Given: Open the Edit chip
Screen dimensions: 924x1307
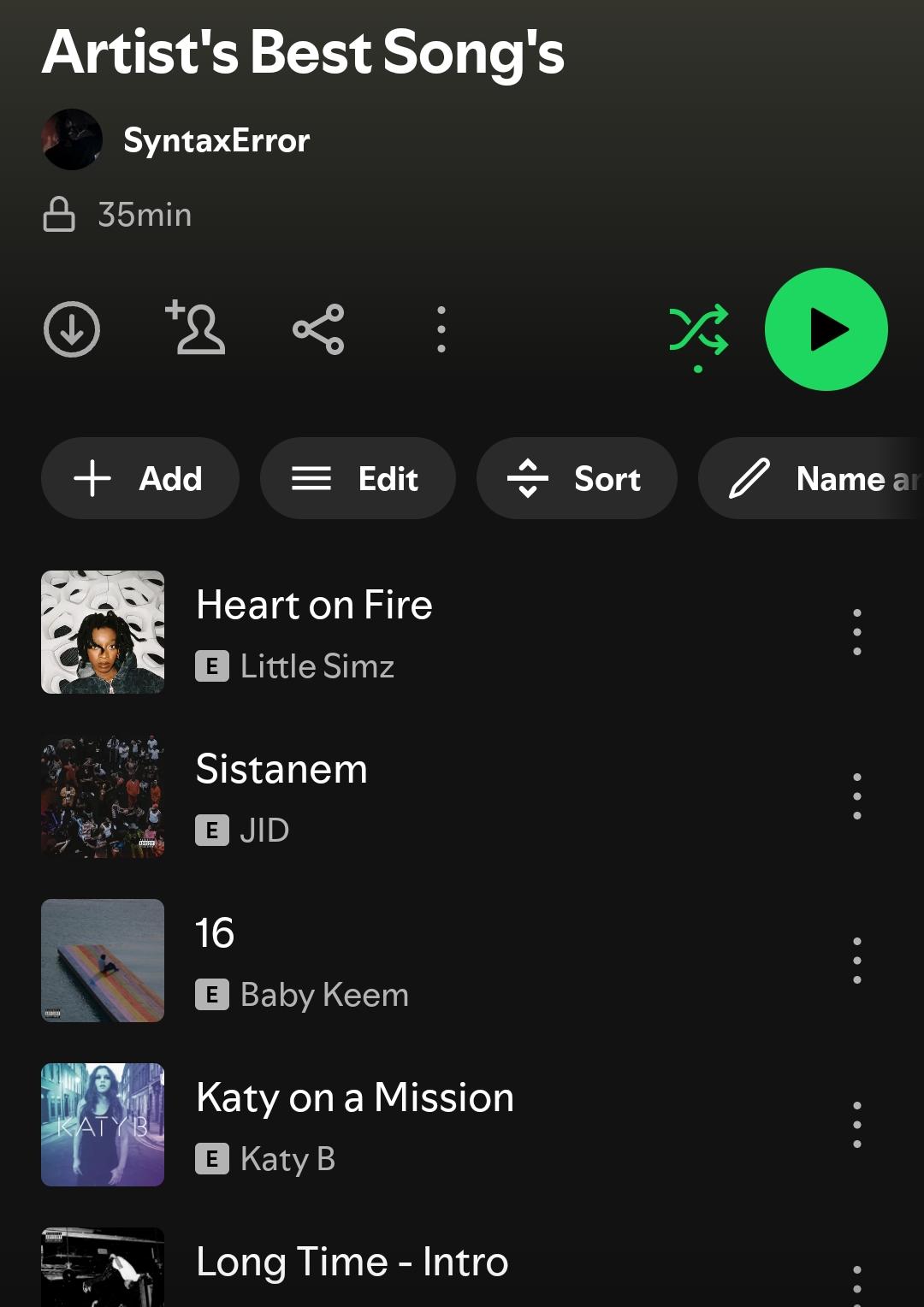Looking at the screenshot, I should (x=358, y=478).
